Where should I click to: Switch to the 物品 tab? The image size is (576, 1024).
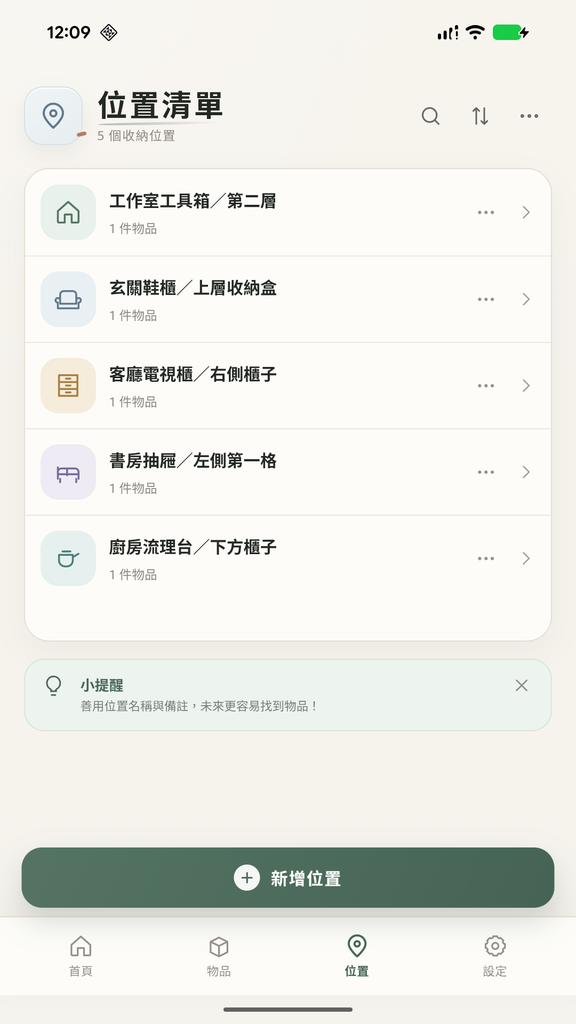(x=219, y=955)
